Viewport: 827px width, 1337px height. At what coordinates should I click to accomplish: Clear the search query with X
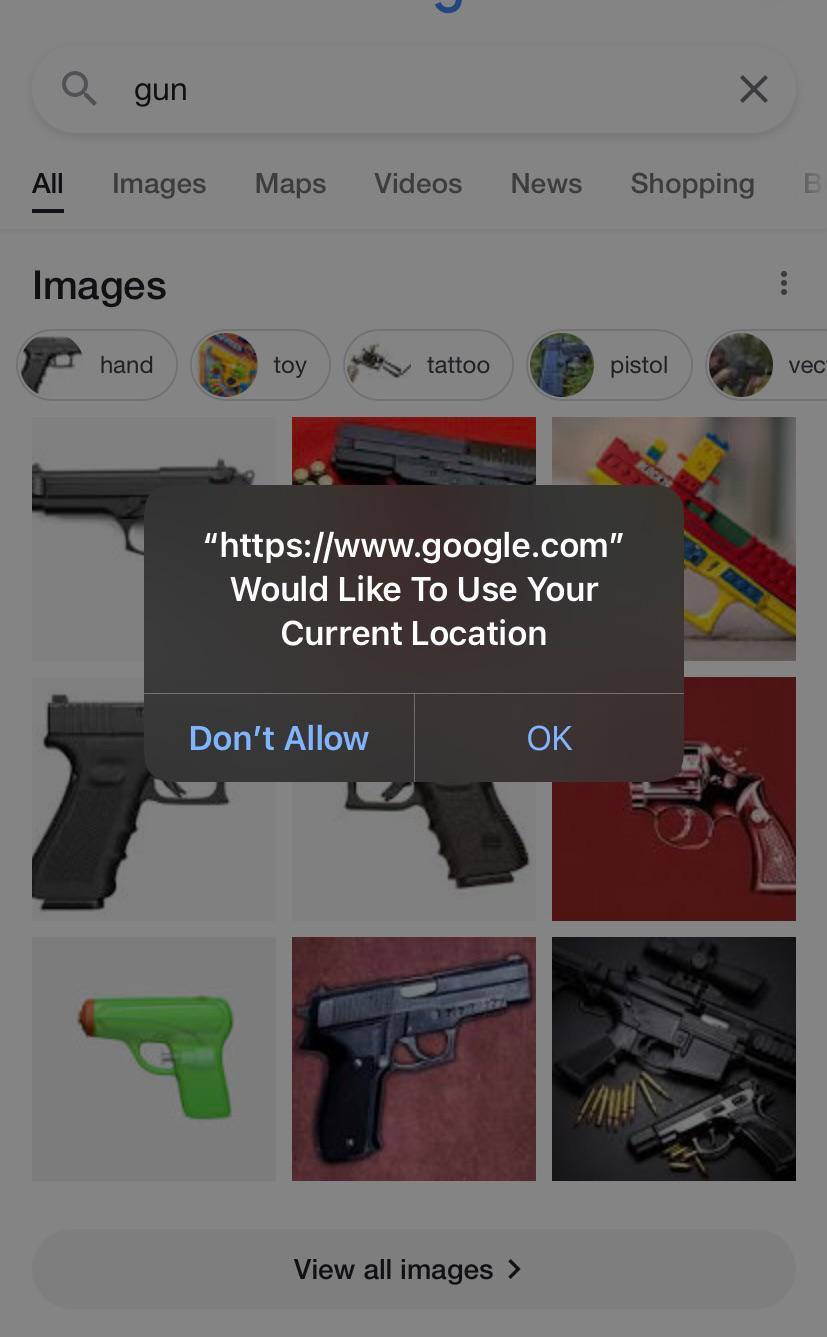coord(753,90)
